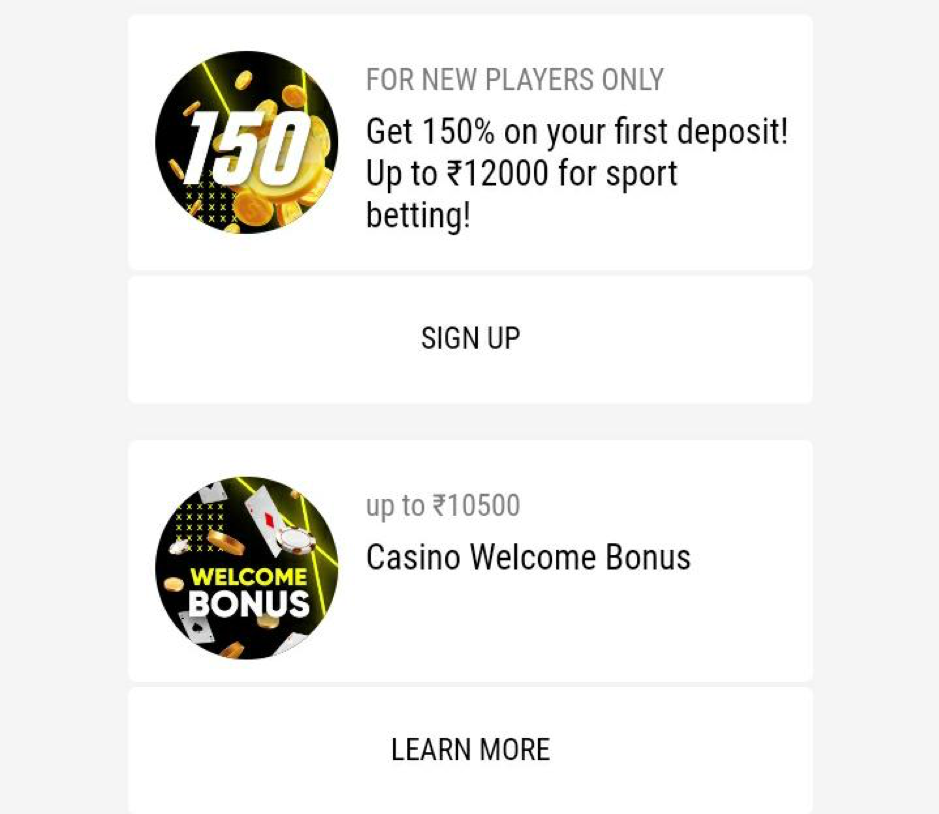This screenshot has height=814, width=939.
Task: Tap the SIGN UP button
Action: pos(470,339)
